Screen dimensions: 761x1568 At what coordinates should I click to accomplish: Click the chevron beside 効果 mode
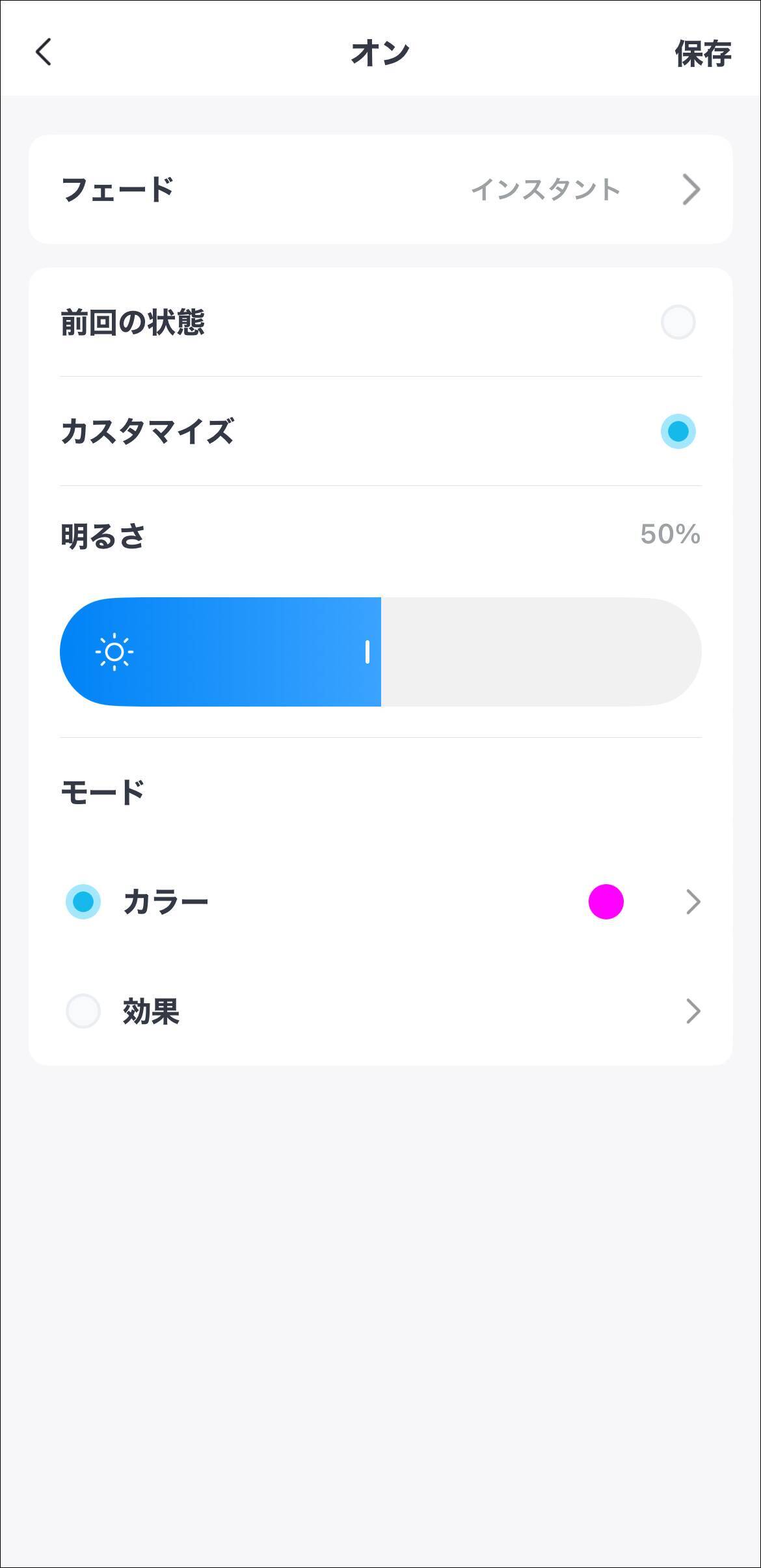tap(691, 1010)
